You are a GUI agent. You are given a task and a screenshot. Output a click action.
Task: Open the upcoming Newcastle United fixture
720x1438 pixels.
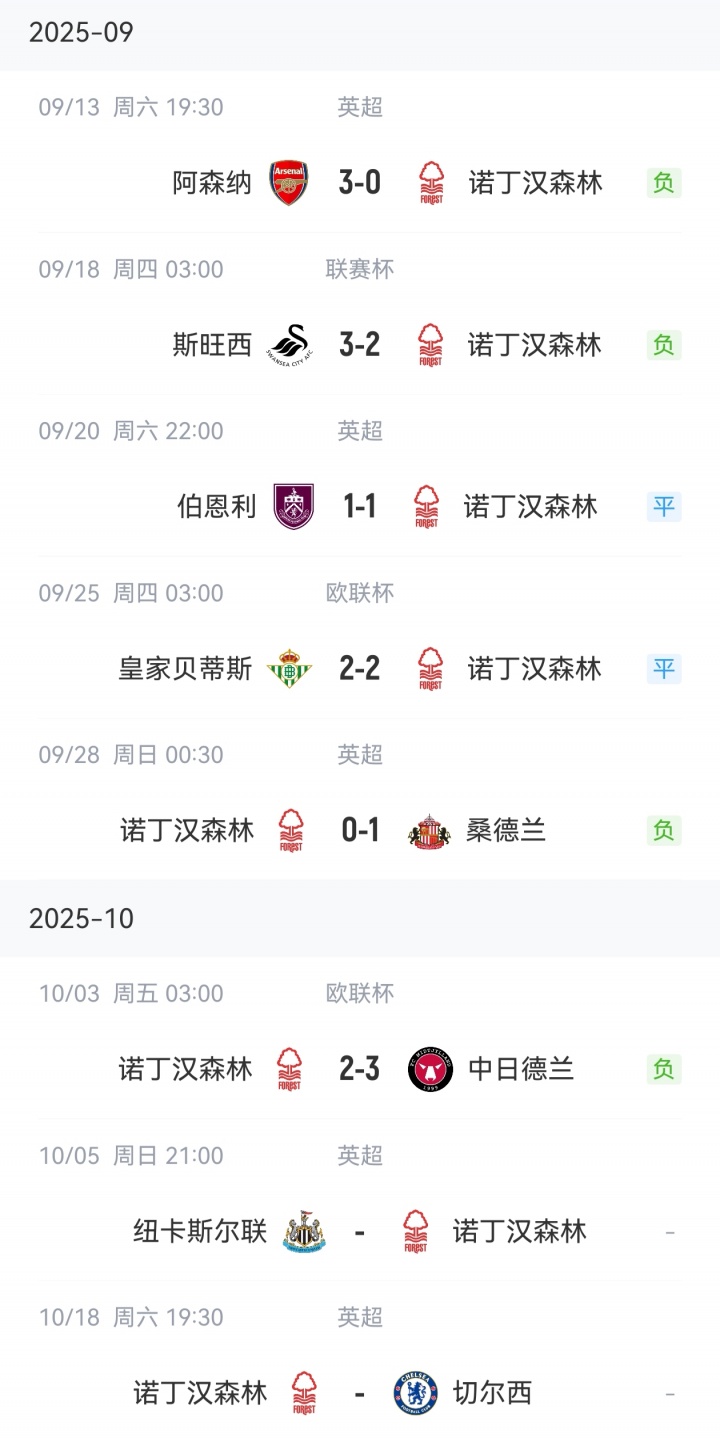tap(360, 1231)
